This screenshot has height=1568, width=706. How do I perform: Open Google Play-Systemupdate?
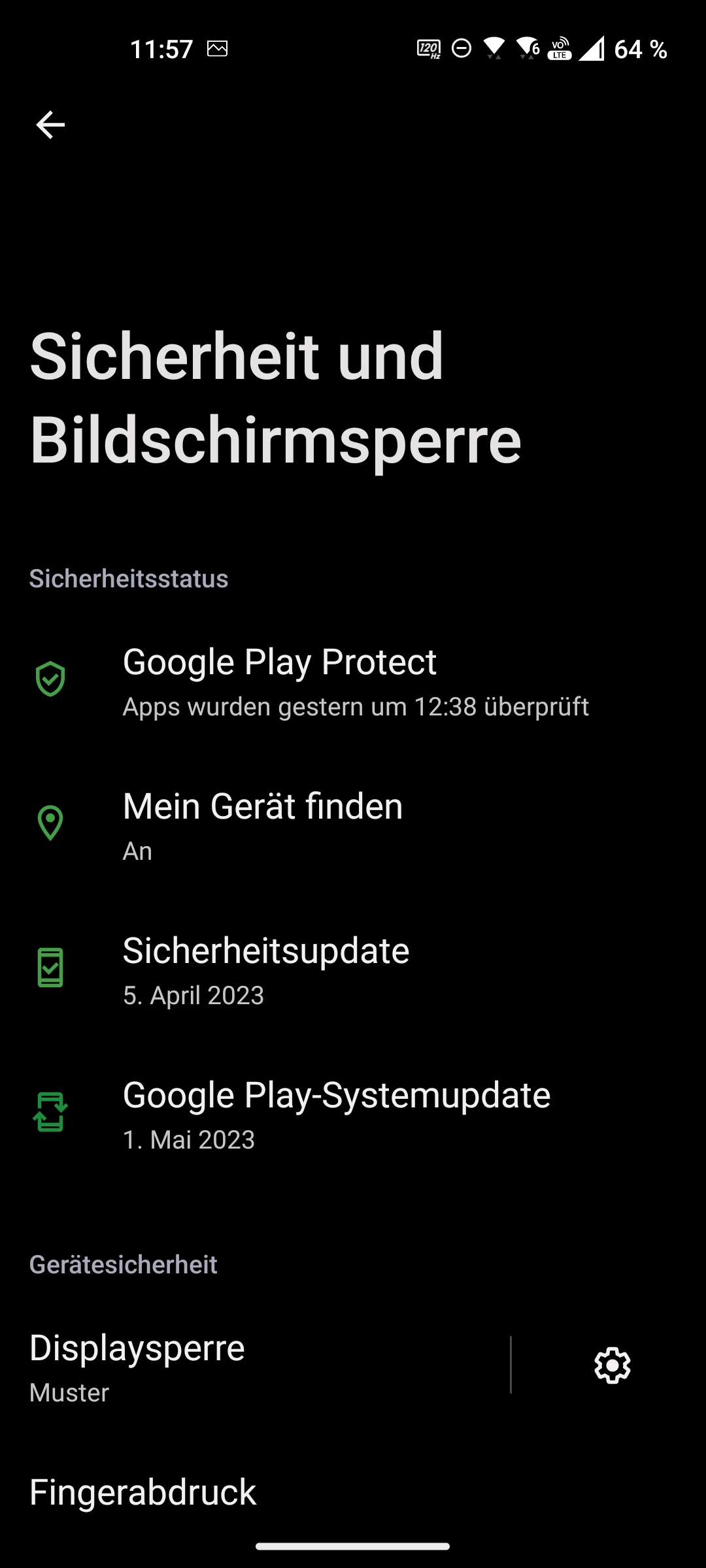(x=353, y=1113)
